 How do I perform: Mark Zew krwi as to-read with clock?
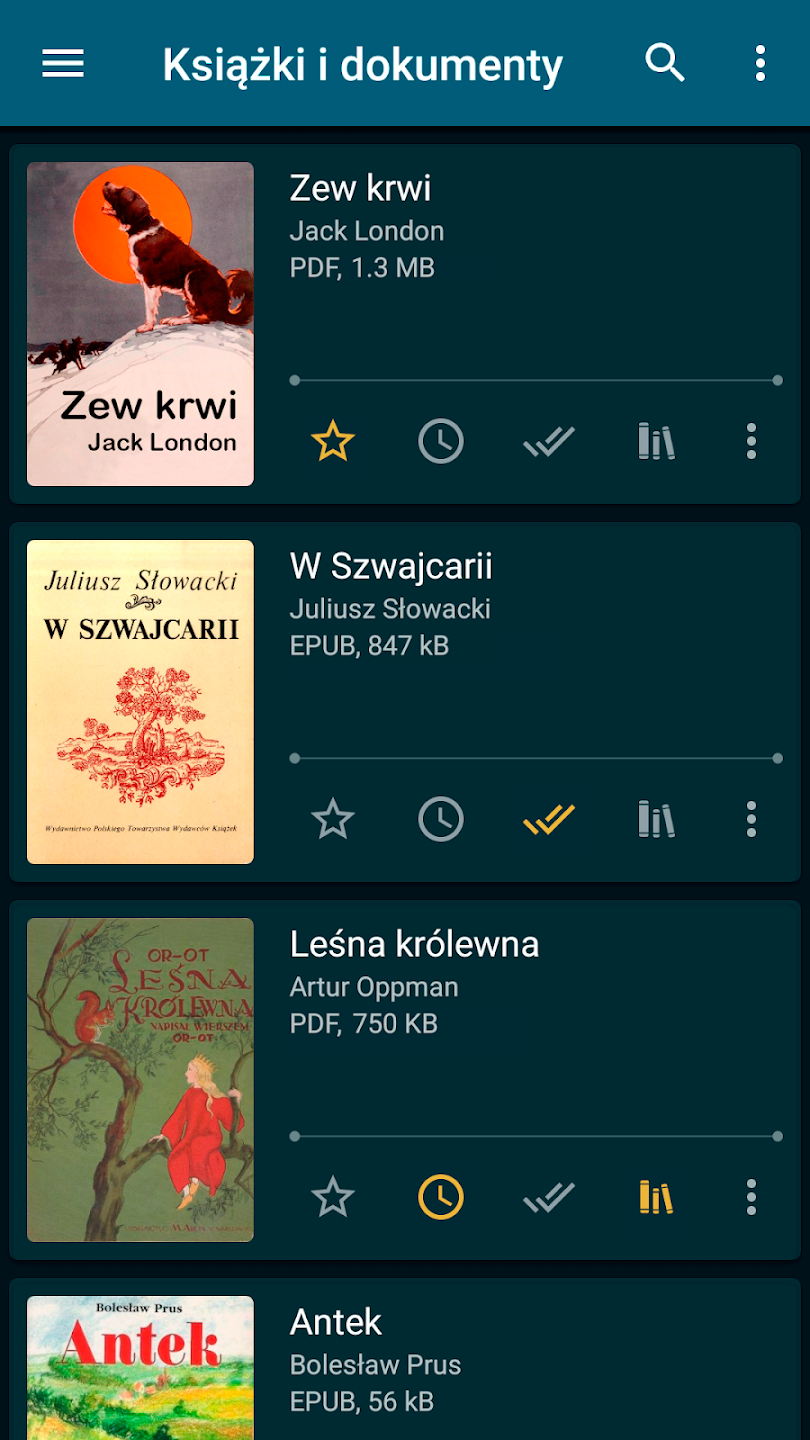[x=441, y=441]
